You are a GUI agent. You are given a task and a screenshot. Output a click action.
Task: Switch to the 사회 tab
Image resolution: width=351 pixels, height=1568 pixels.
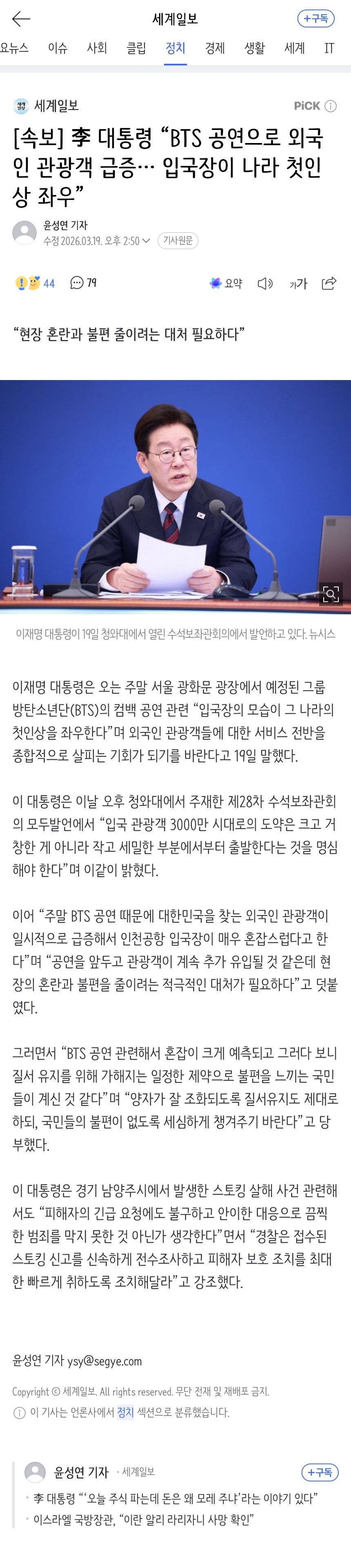click(x=97, y=48)
